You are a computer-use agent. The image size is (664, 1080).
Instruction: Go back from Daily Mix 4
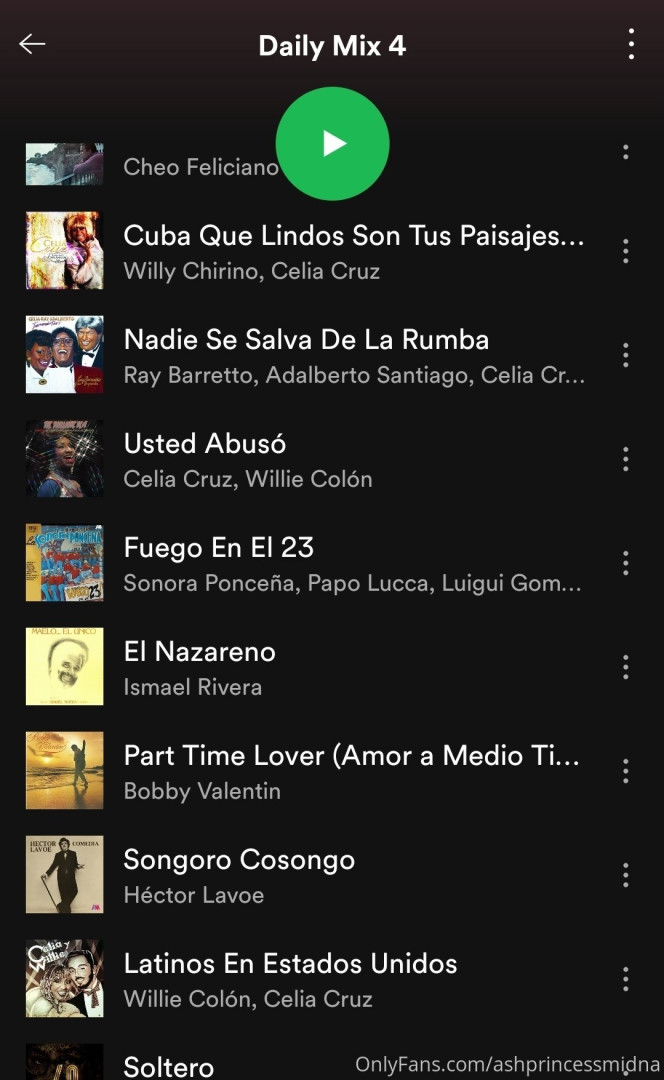(32, 45)
